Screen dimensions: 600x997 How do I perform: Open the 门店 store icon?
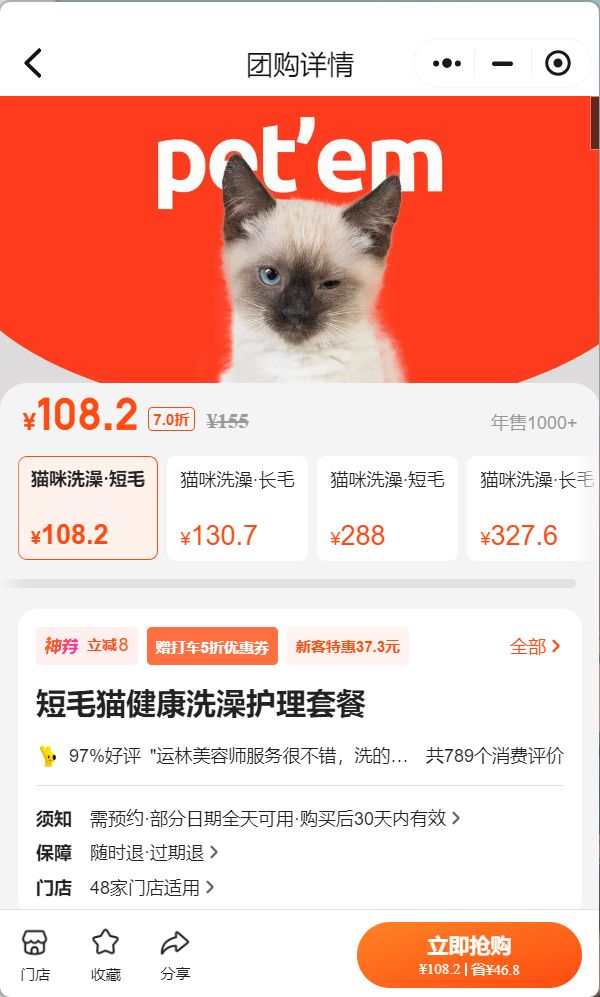pyautogui.click(x=35, y=954)
